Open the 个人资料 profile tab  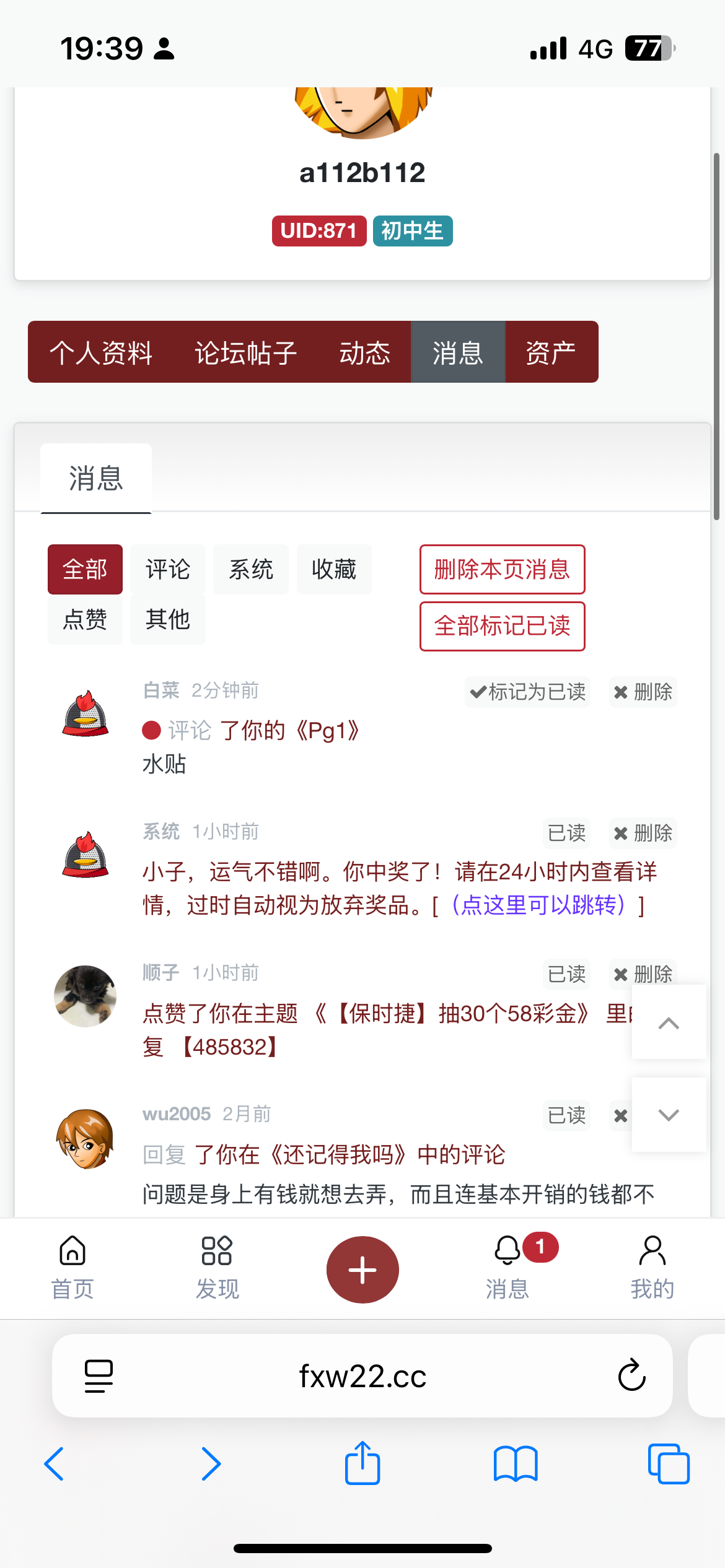tap(101, 352)
